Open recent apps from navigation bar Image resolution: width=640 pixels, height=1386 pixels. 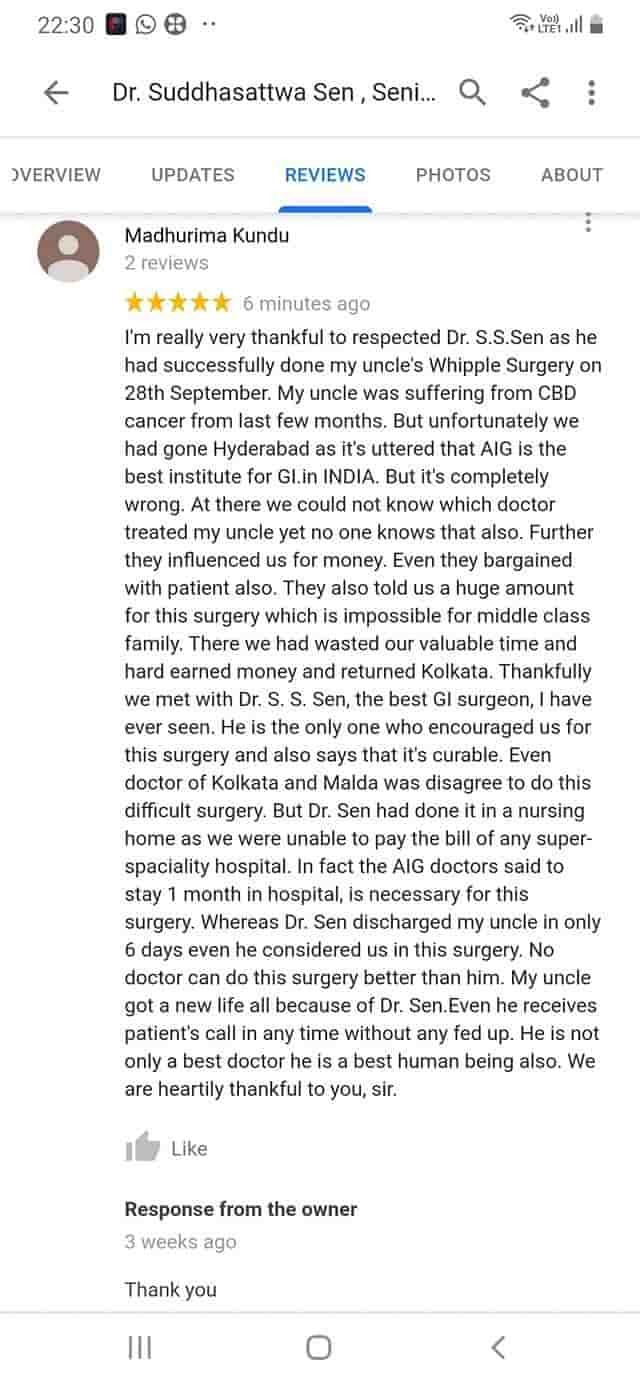(139, 1347)
